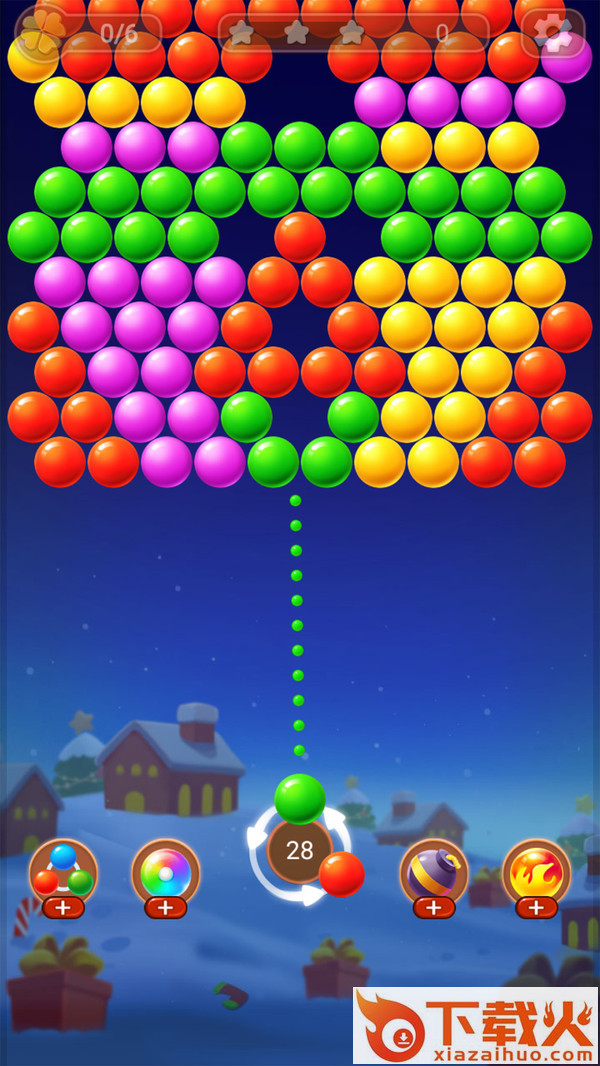Swap the green shooter bubble with red

(341, 874)
